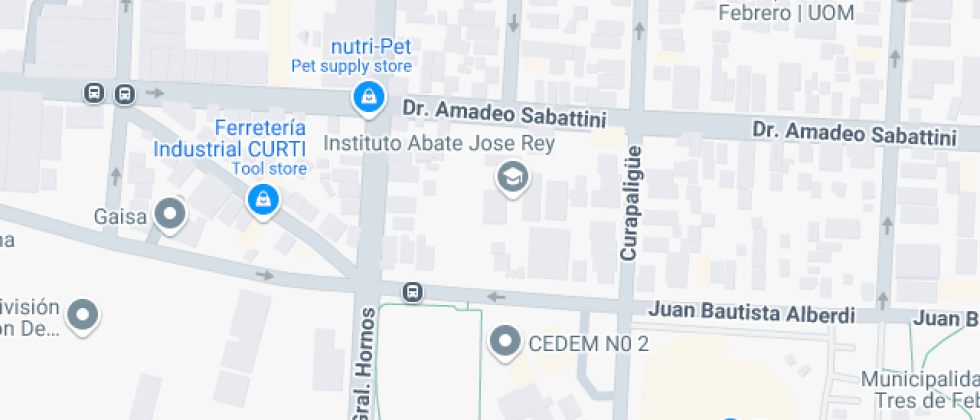The image size is (980, 420).
Task: Select the CEDEM N0 2 location pin
Action: 507,343
